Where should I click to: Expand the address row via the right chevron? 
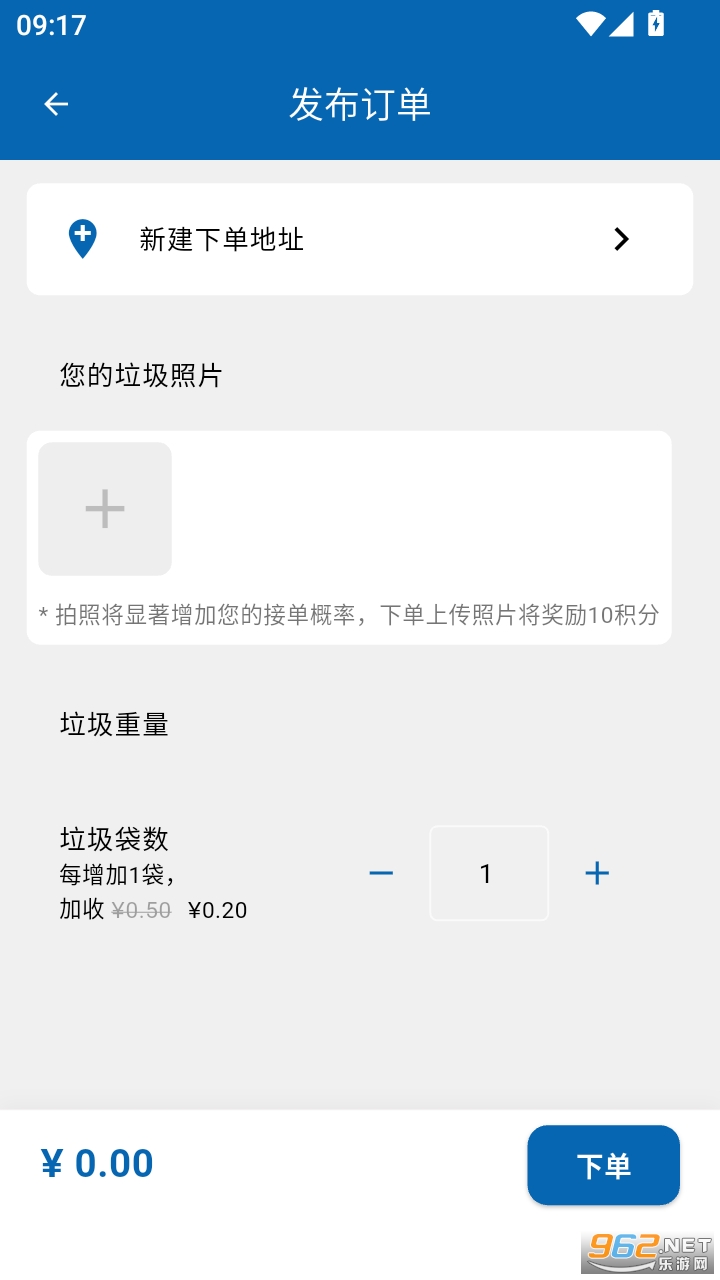pos(621,239)
